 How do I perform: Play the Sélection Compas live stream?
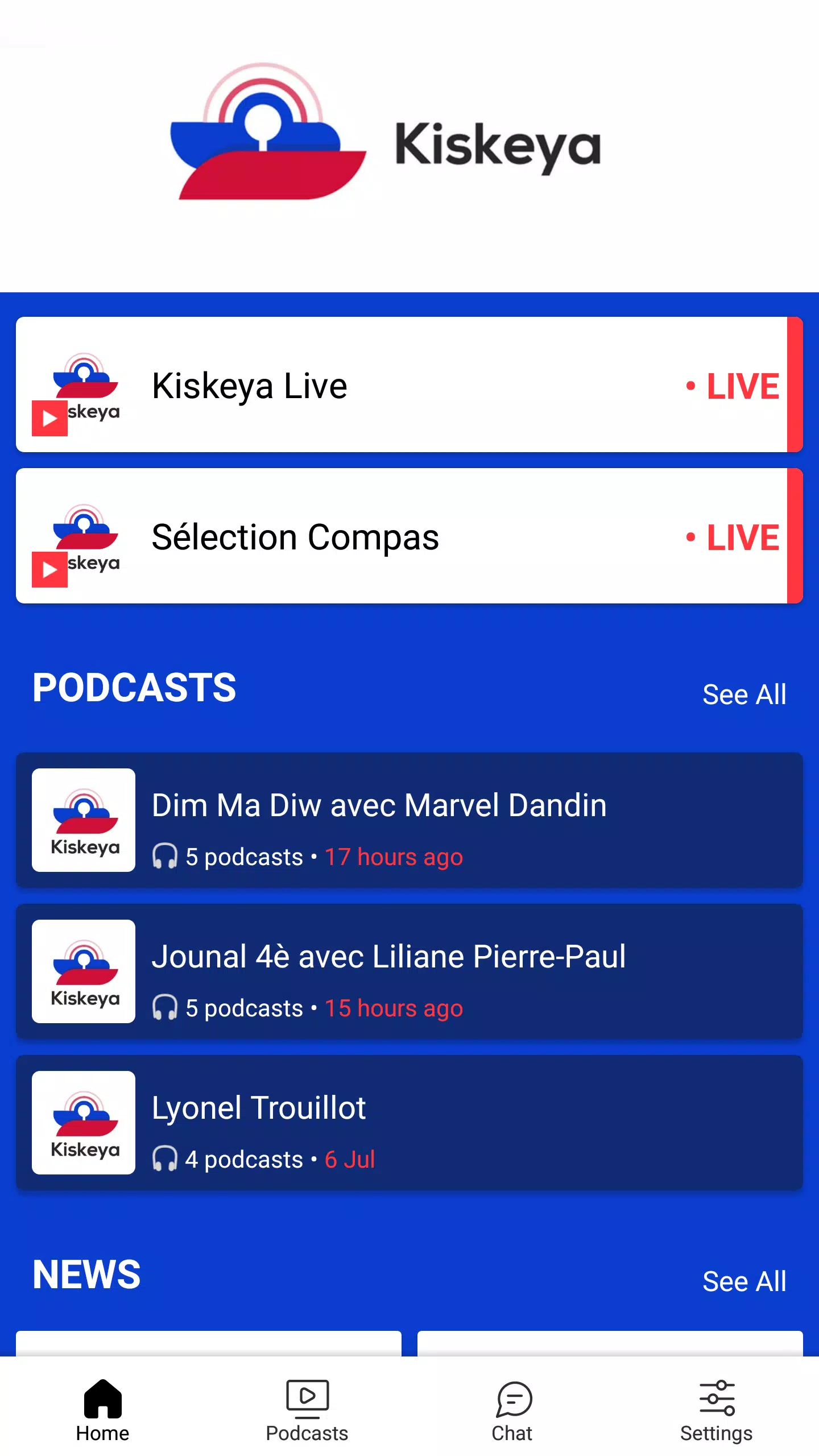[409, 536]
